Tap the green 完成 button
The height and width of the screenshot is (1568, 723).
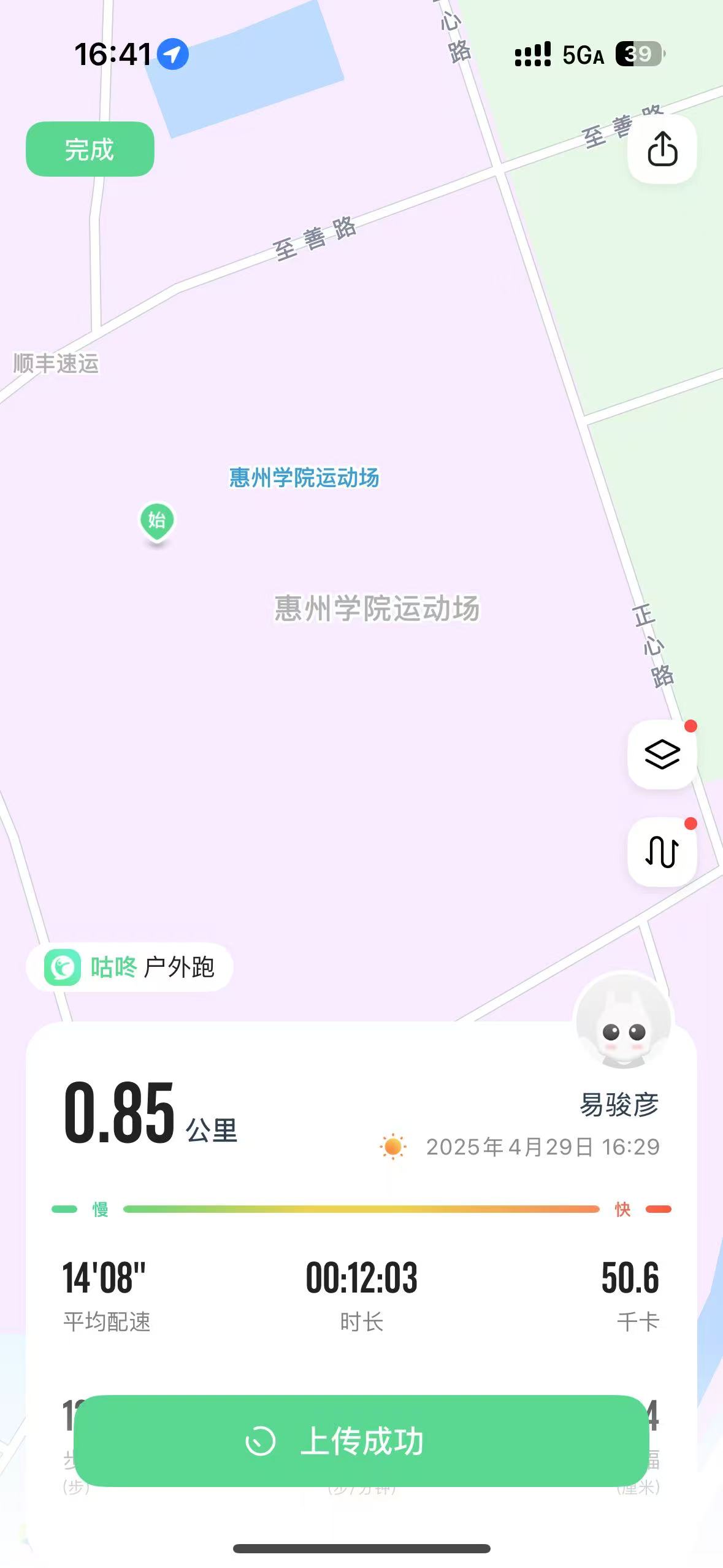coord(90,149)
